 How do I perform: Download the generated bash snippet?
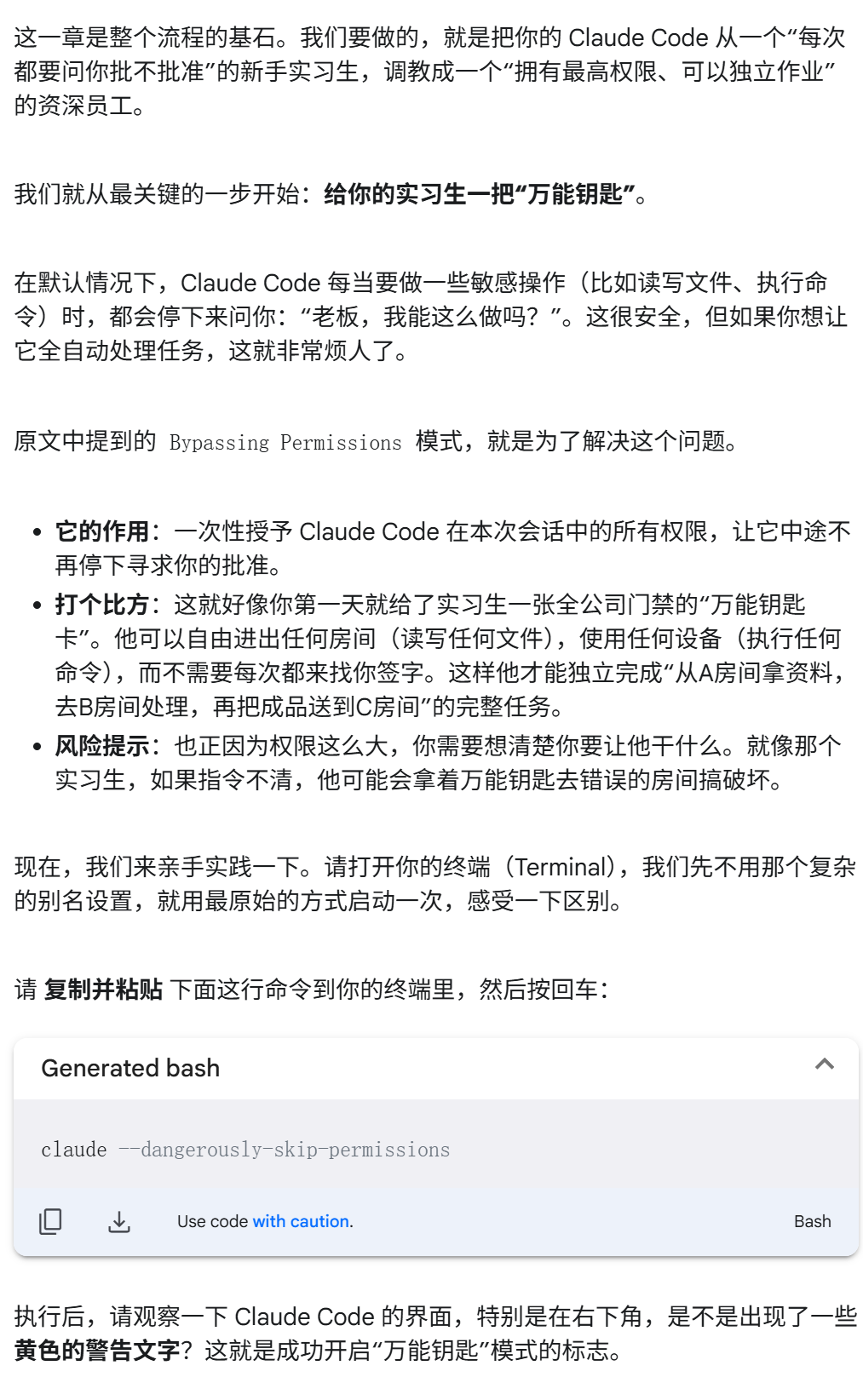[119, 1221]
